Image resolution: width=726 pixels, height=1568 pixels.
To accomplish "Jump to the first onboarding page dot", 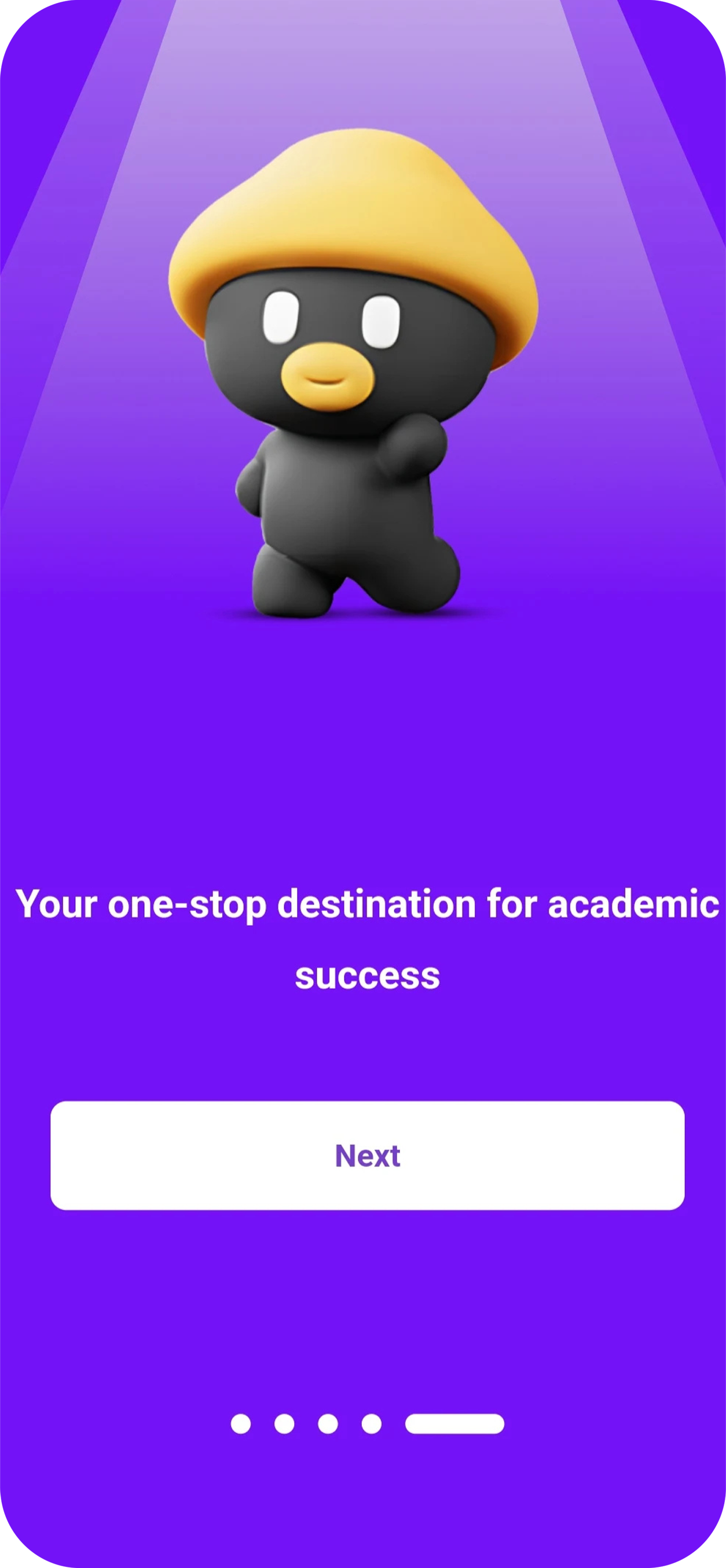I will coord(241,1424).
